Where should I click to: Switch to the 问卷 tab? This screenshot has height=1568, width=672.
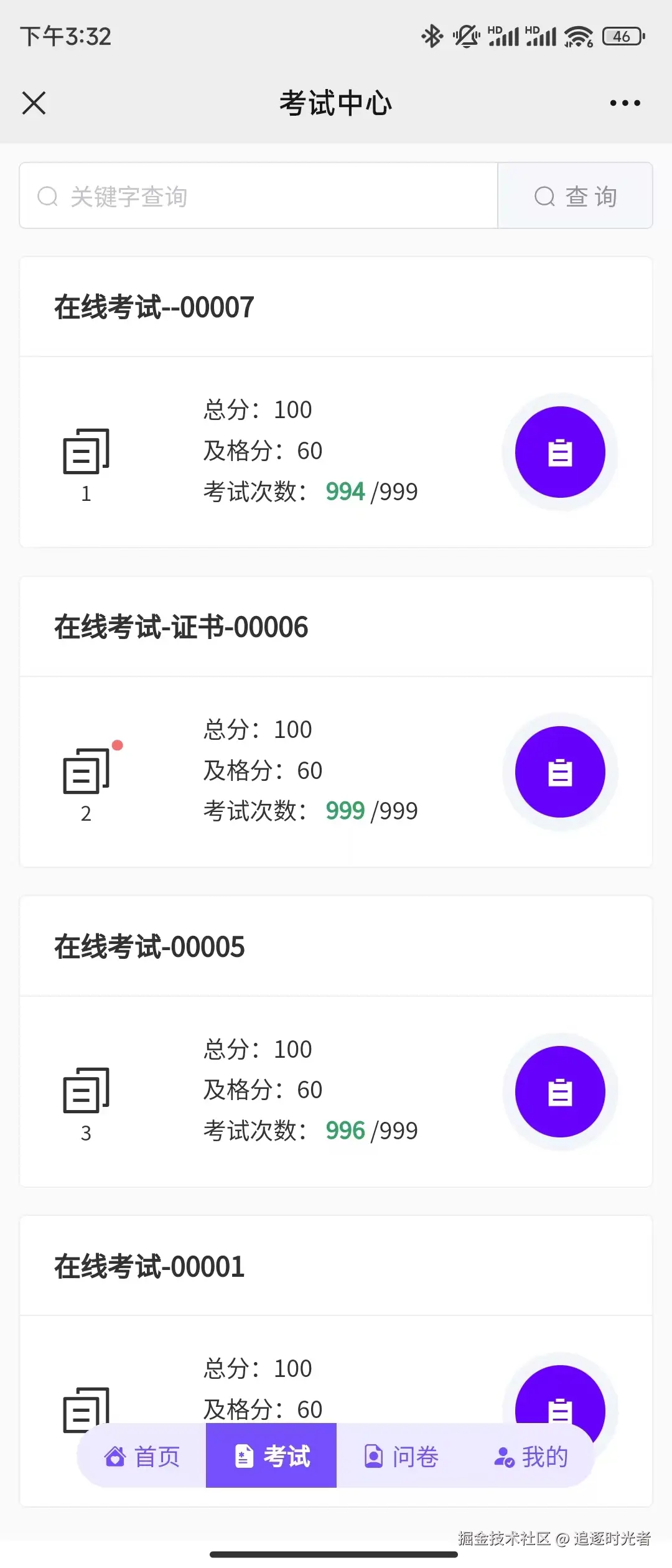401,1457
